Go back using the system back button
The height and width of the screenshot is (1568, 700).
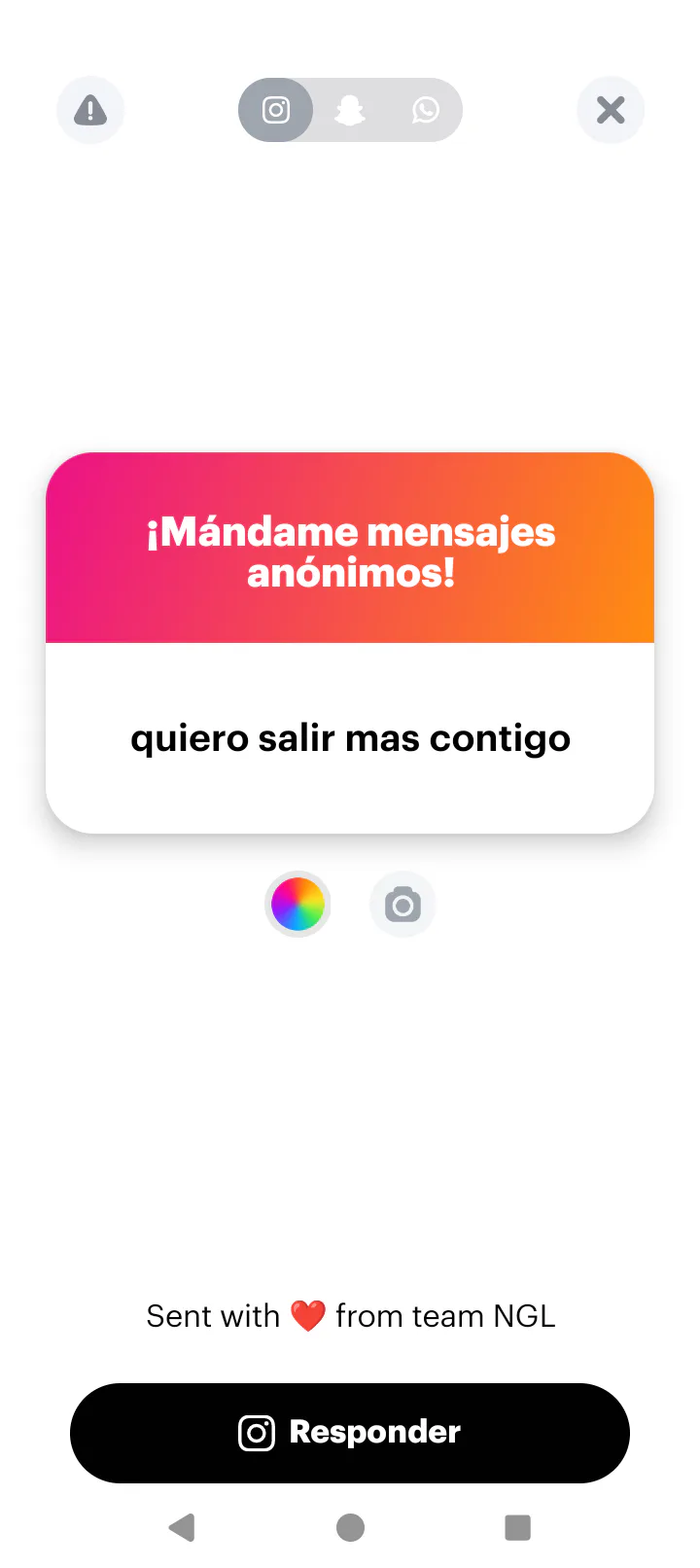click(x=182, y=1527)
